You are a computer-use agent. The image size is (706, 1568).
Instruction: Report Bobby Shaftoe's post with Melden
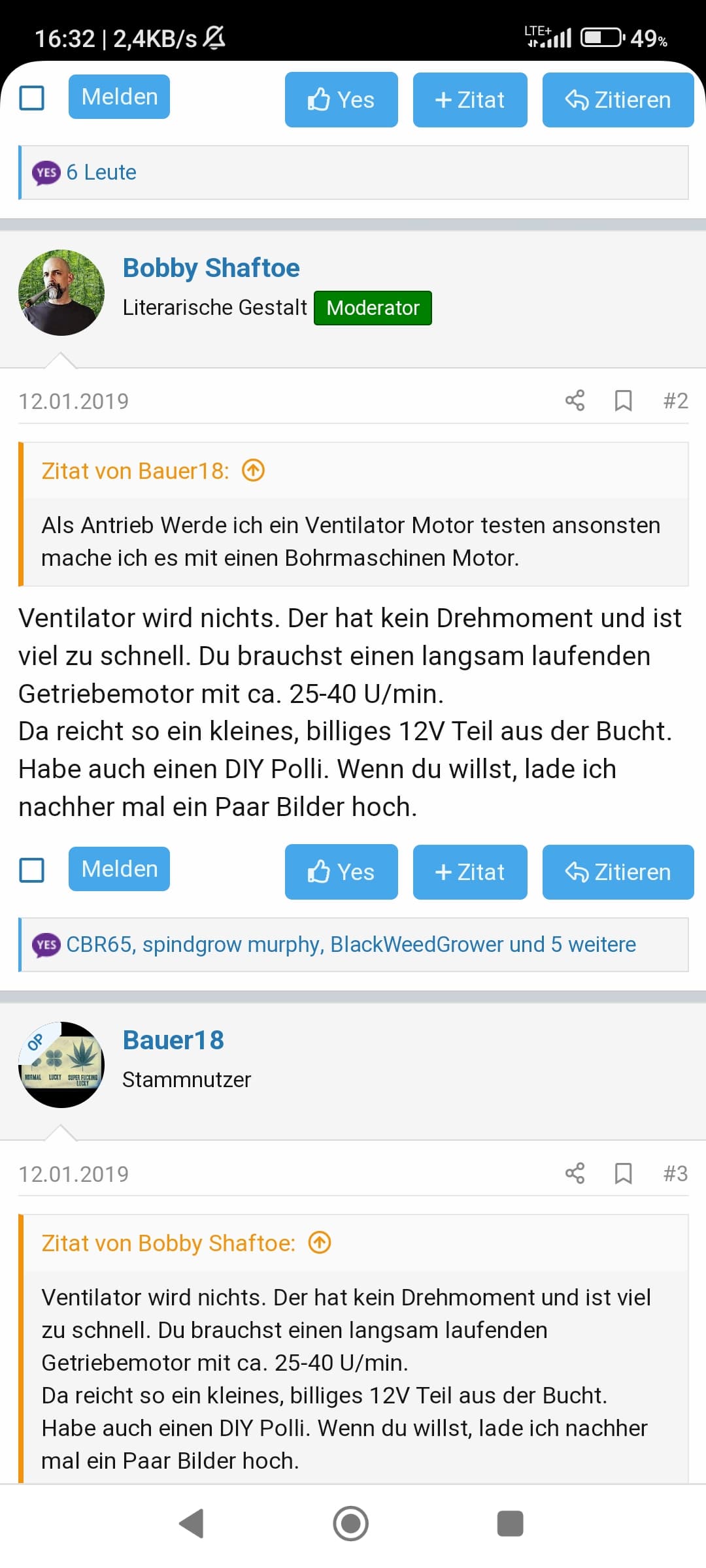pyautogui.click(x=119, y=869)
